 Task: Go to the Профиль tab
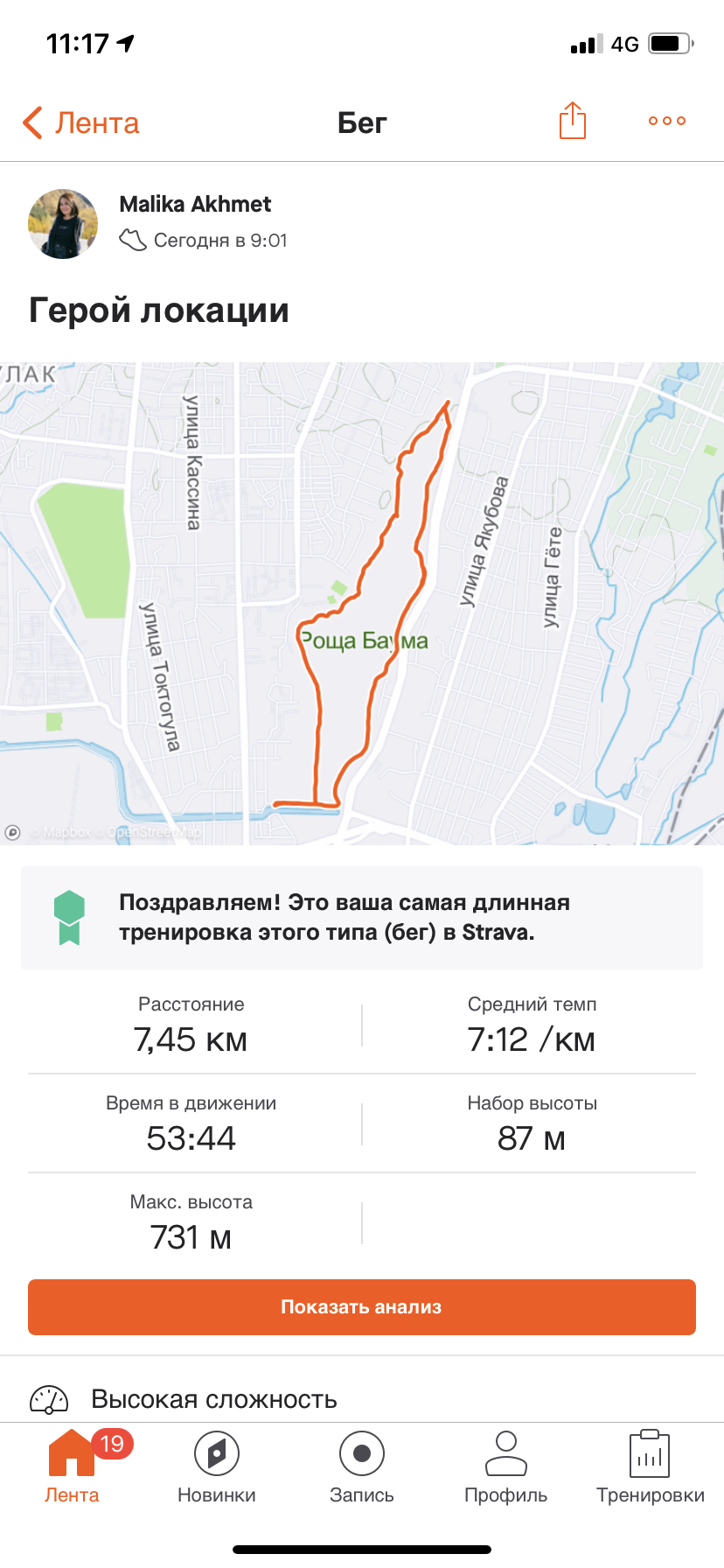506,1466
